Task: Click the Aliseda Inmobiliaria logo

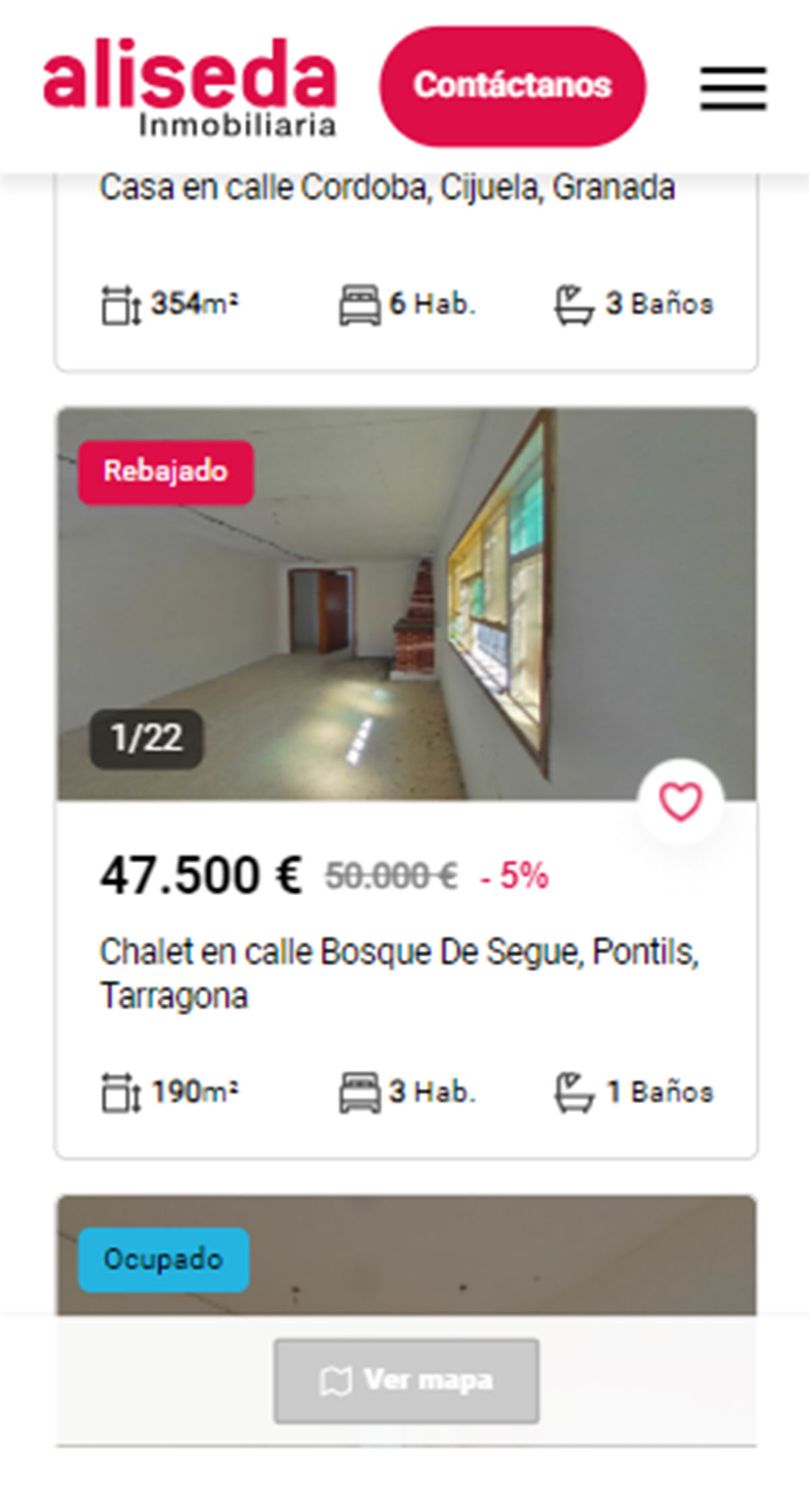Action: pos(191,86)
